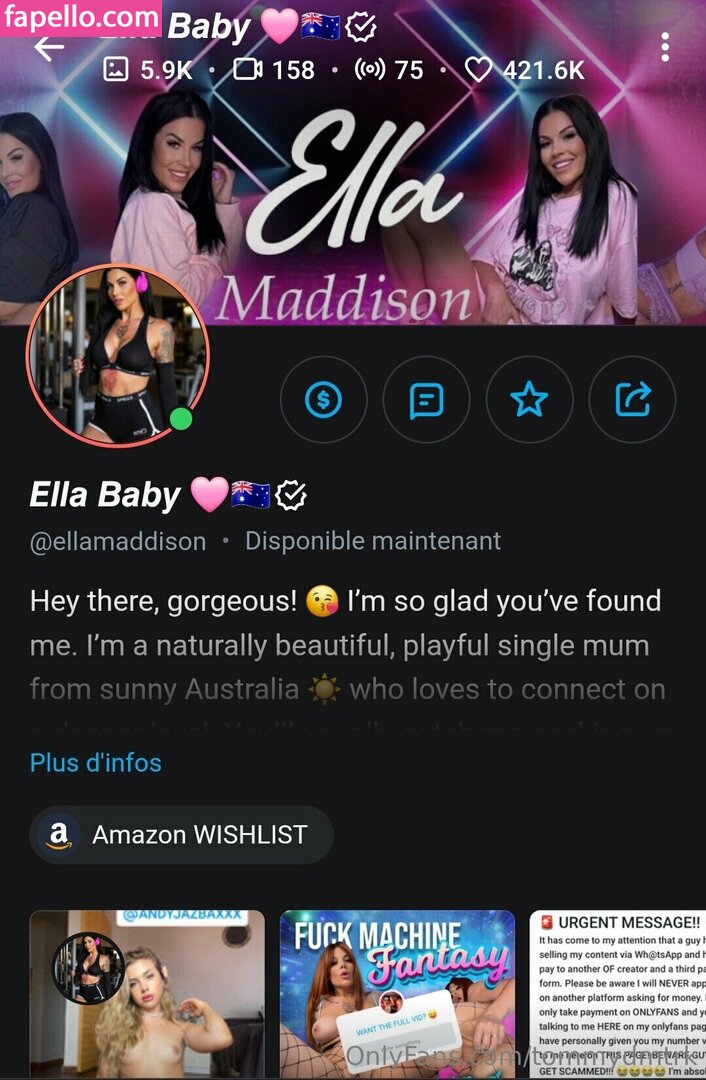The height and width of the screenshot is (1080, 706).
Task: Open the three-dot overflow menu
Action: coord(665,47)
